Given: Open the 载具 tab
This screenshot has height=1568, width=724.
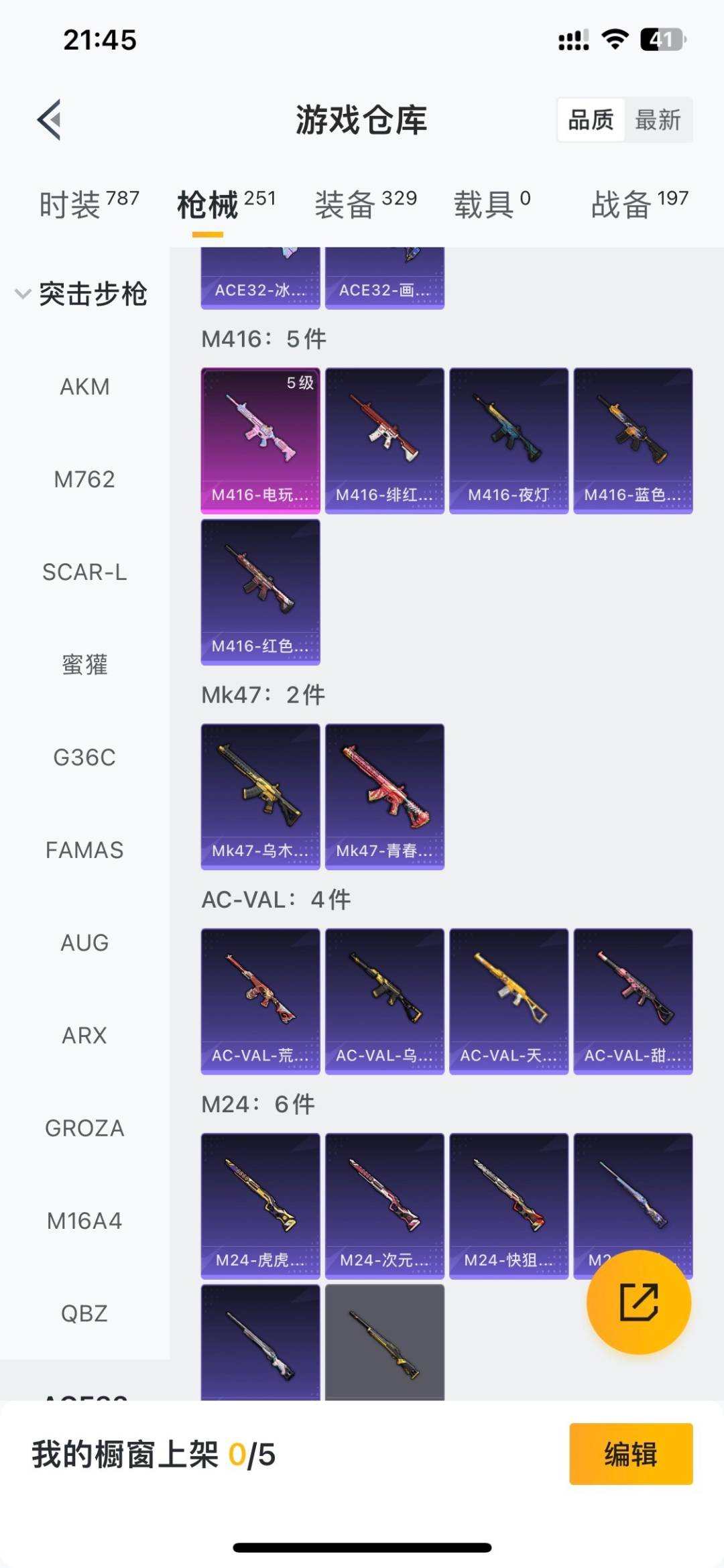Looking at the screenshot, I should tap(491, 204).
